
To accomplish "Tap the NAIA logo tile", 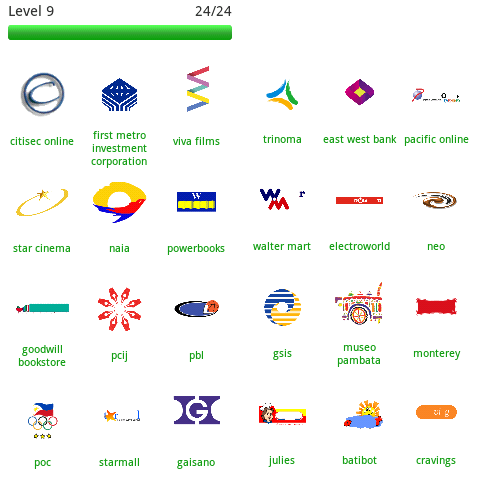I will click(x=119, y=202).
